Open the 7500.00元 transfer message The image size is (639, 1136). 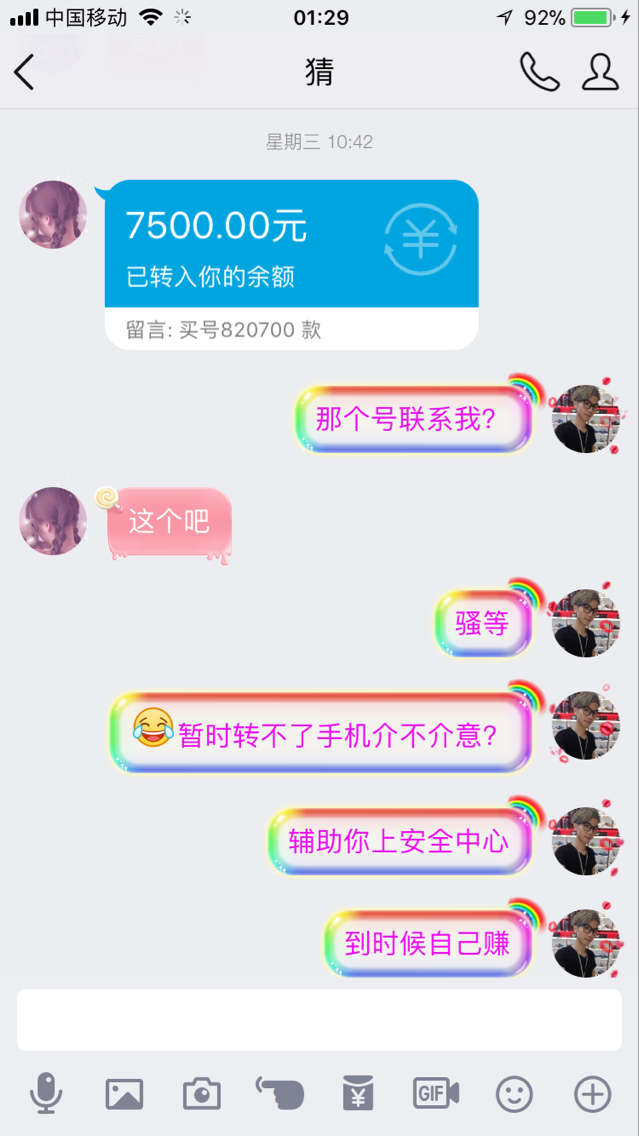pyautogui.click(x=291, y=264)
